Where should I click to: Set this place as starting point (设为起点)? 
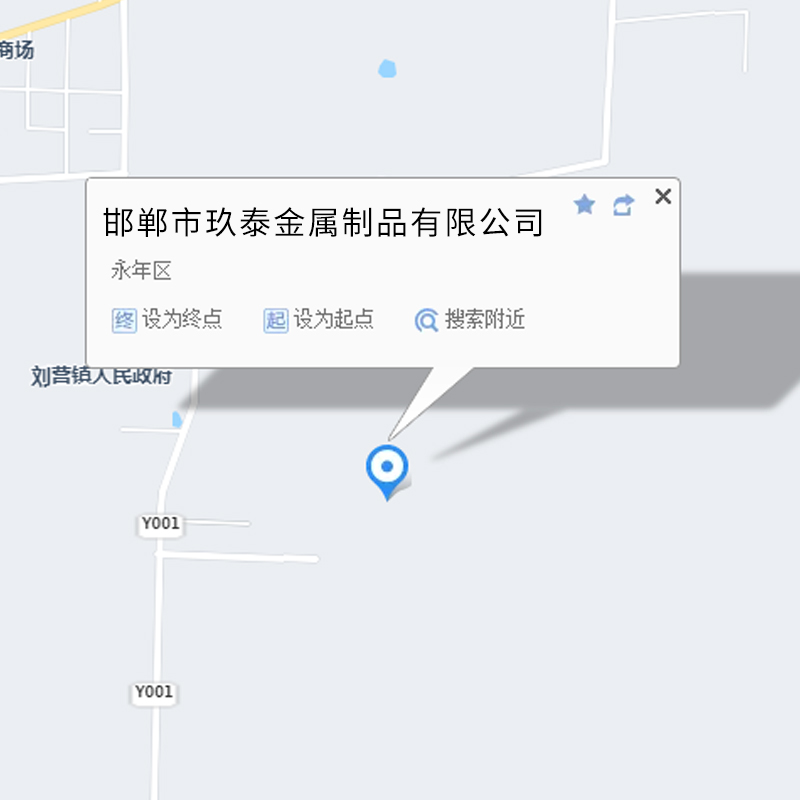[x=318, y=320]
